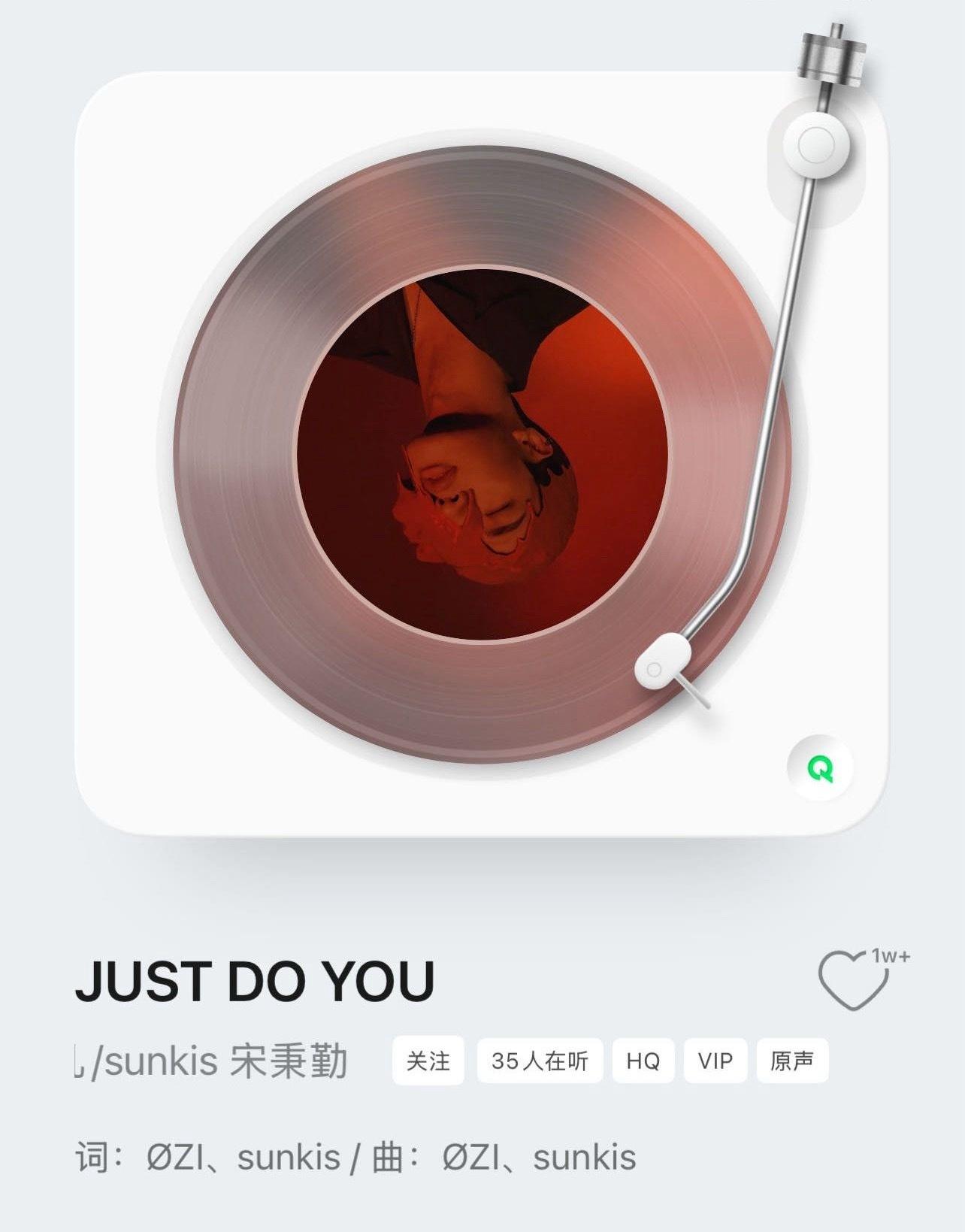The height and width of the screenshot is (1232, 965).
Task: Open the 35人在听 listeners chip
Action: [539, 1061]
